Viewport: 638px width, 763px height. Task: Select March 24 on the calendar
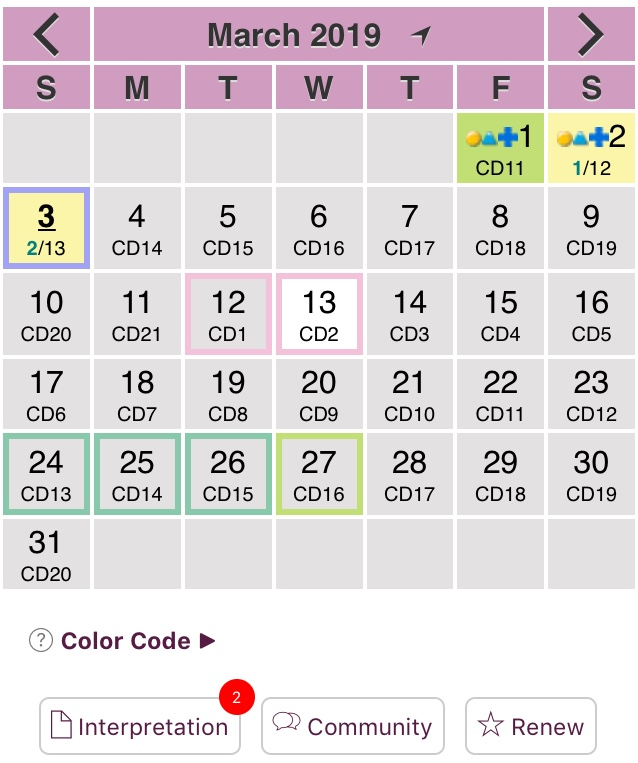[46, 474]
